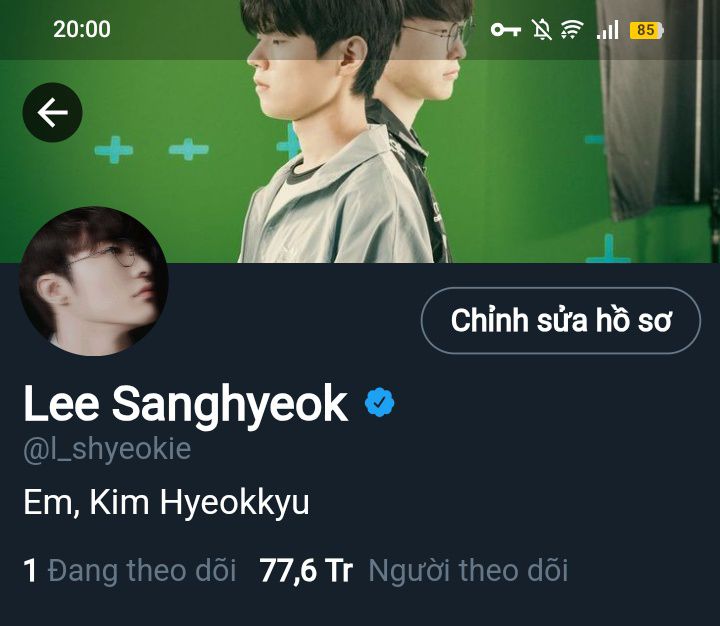Open the profile avatar picture

(94, 282)
